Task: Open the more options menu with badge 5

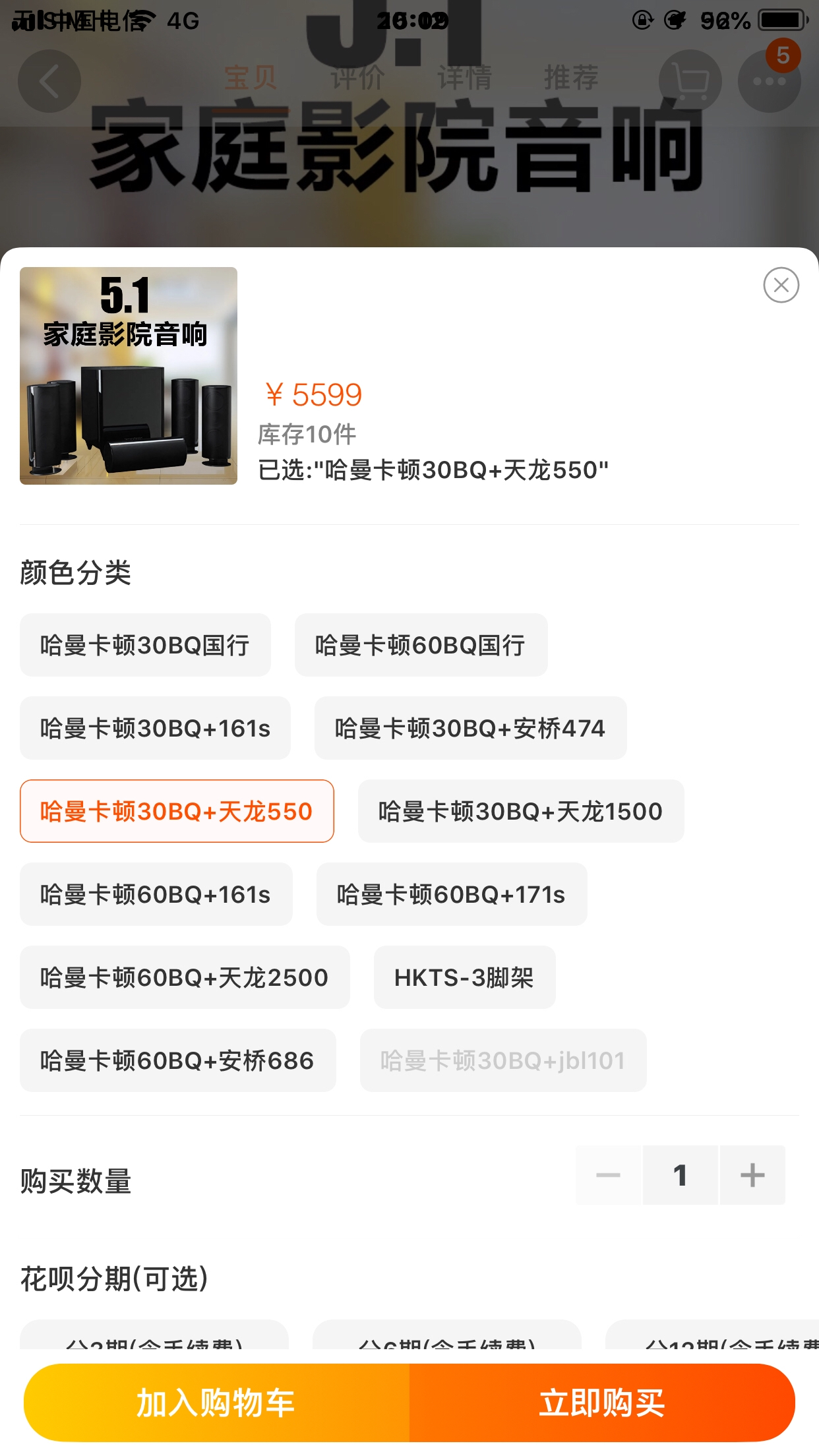Action: coord(770,80)
